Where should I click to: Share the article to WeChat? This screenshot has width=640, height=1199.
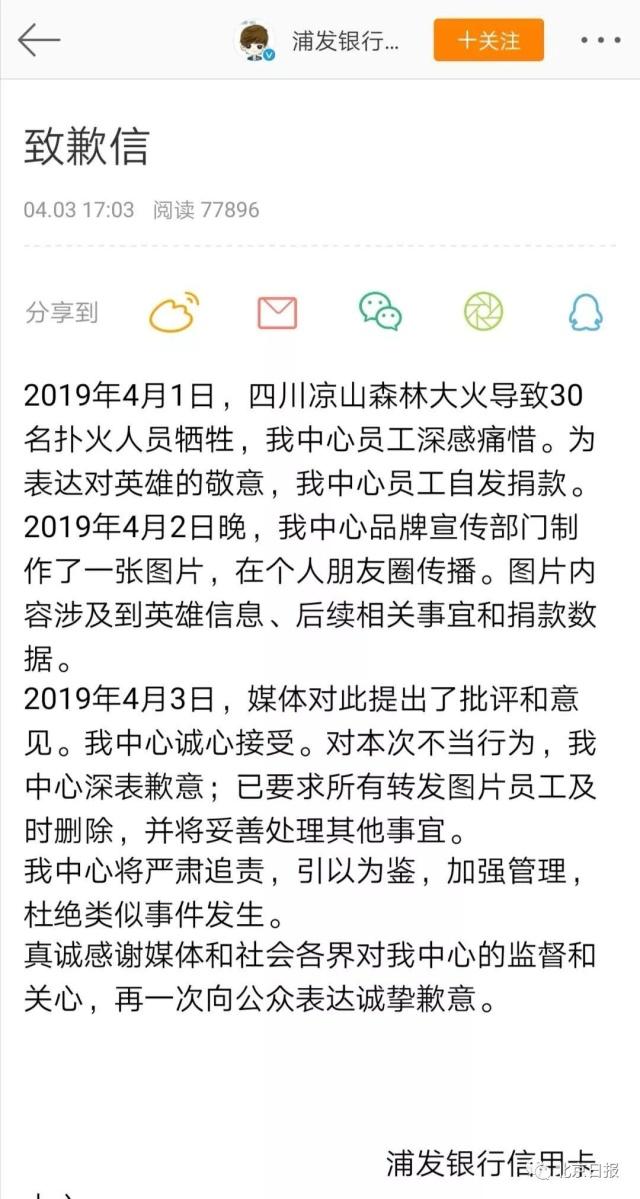tap(381, 311)
